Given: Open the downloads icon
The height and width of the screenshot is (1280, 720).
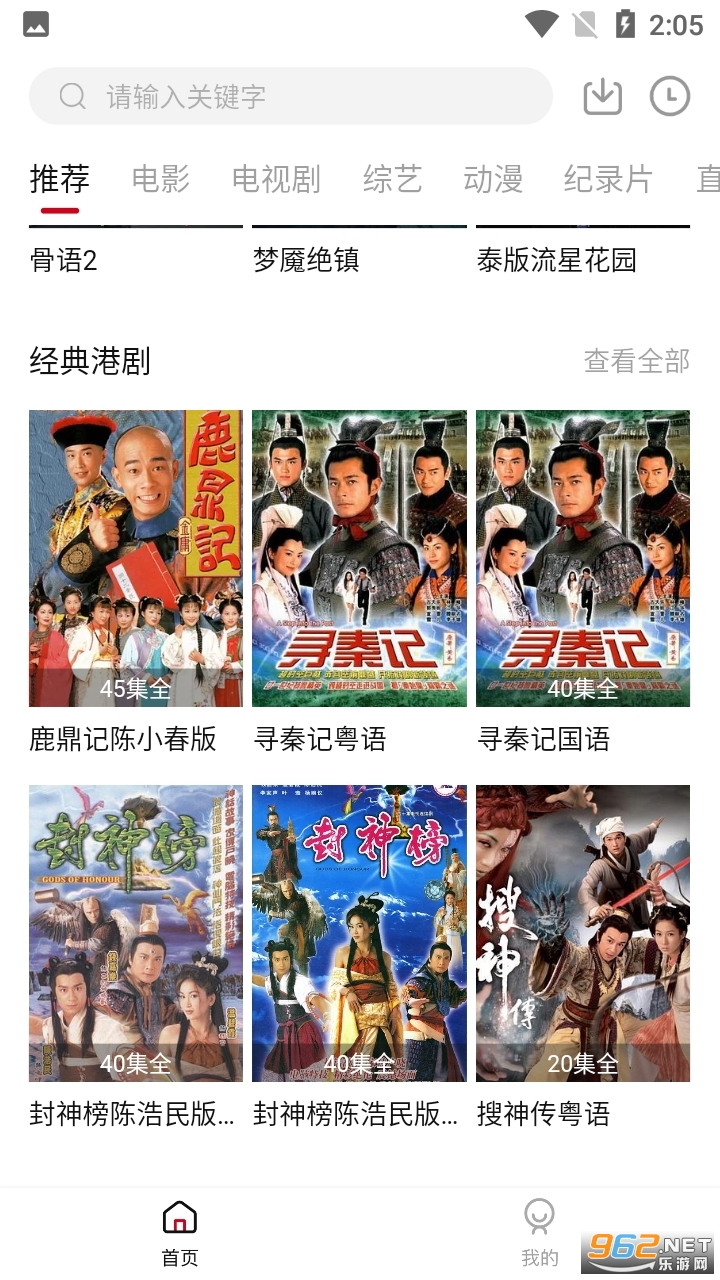Looking at the screenshot, I should [602, 97].
